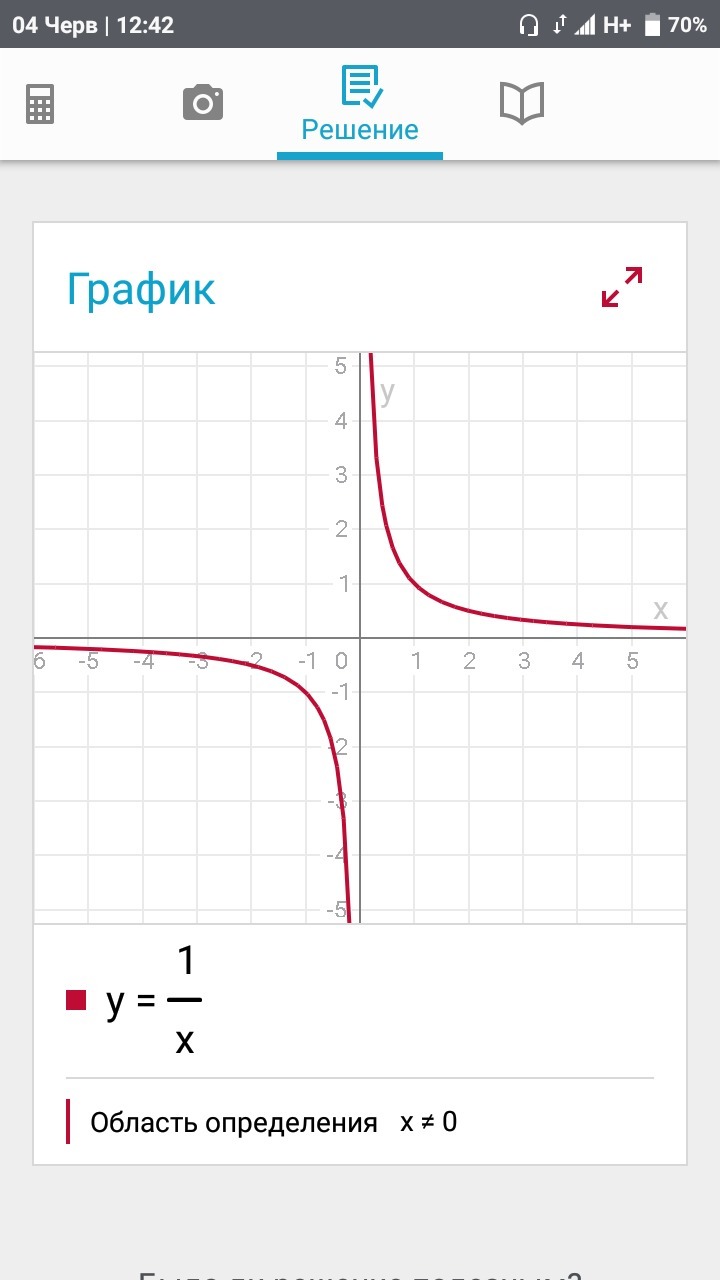
Task: Open the book tab
Action: (521, 104)
